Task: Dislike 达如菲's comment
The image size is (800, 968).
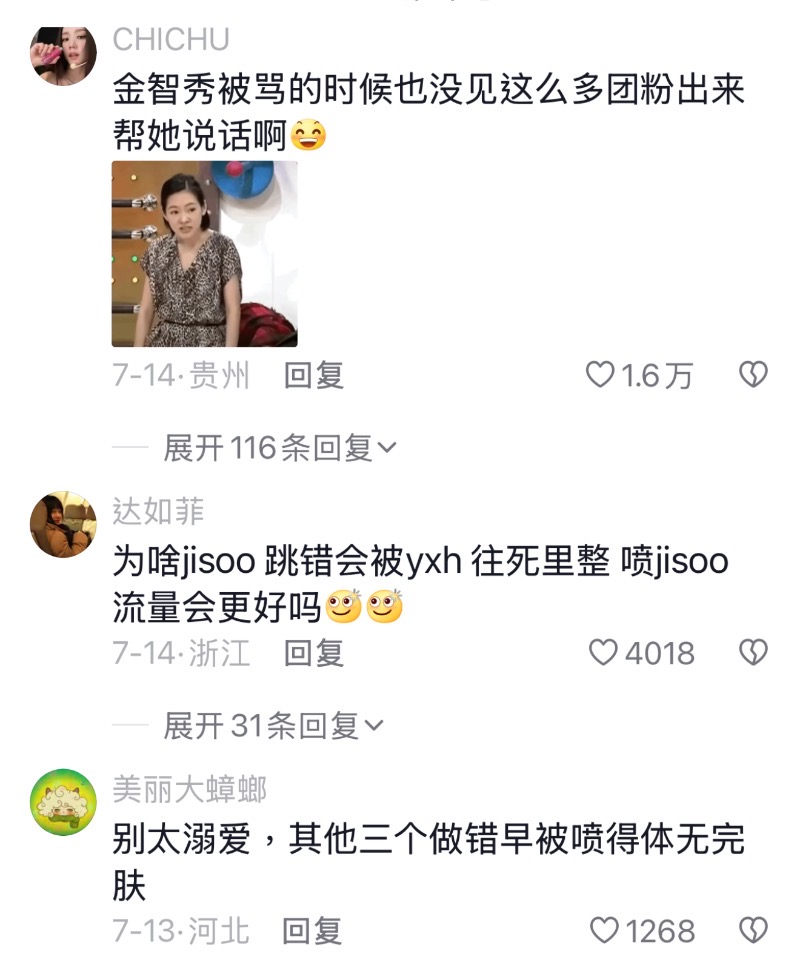Action: pos(752,653)
